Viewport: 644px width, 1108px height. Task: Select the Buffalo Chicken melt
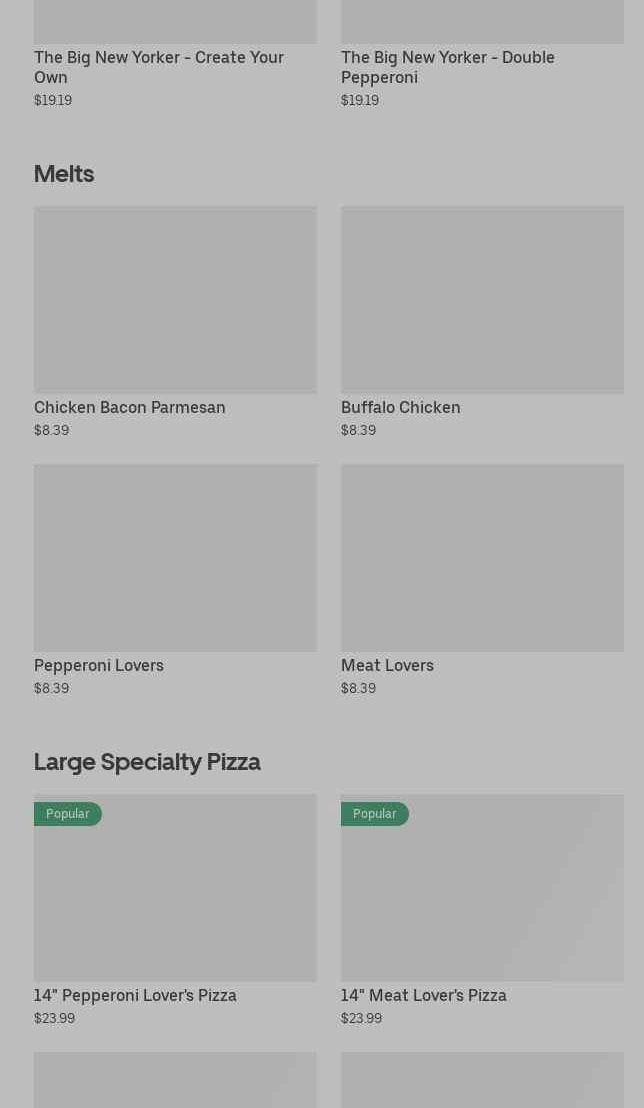[x=482, y=300]
